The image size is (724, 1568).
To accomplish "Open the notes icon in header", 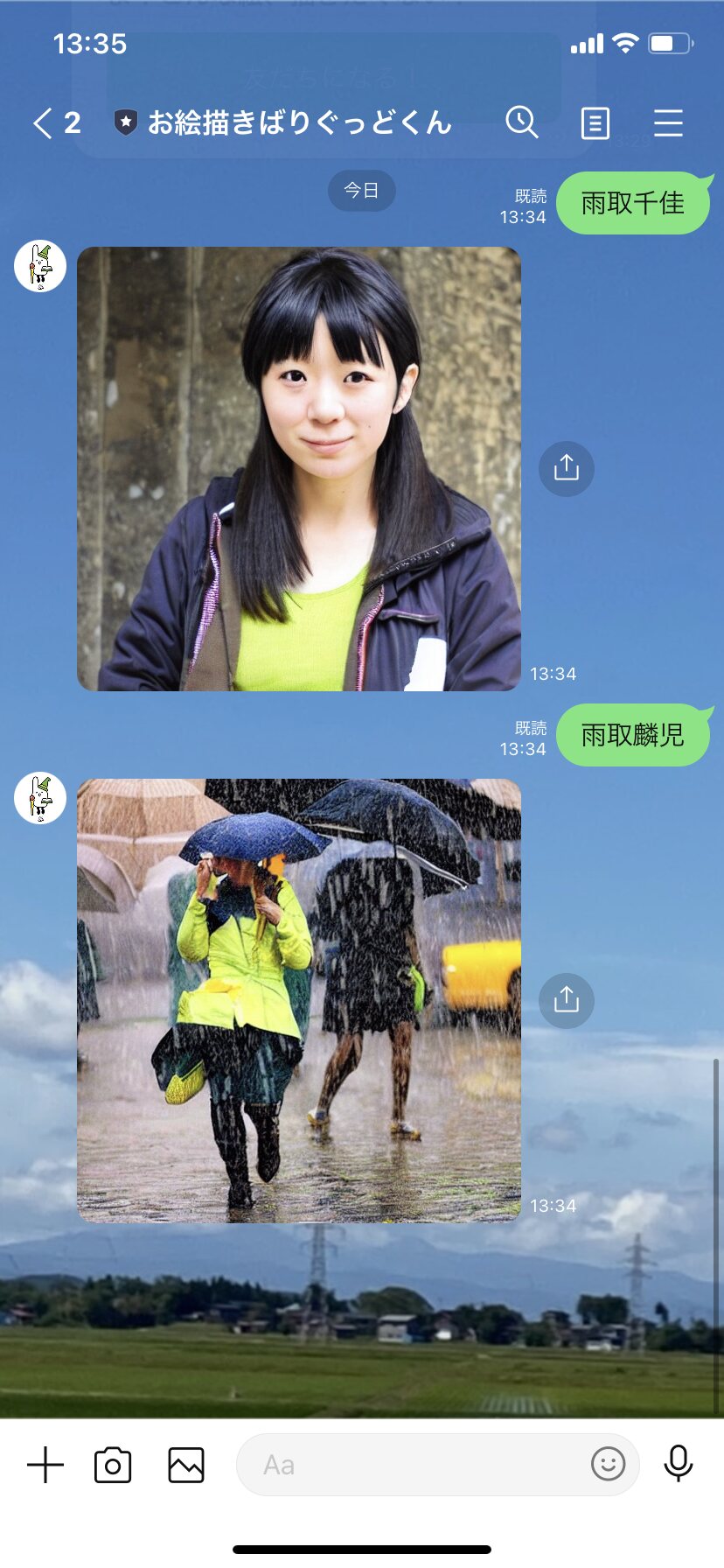I will (x=595, y=123).
